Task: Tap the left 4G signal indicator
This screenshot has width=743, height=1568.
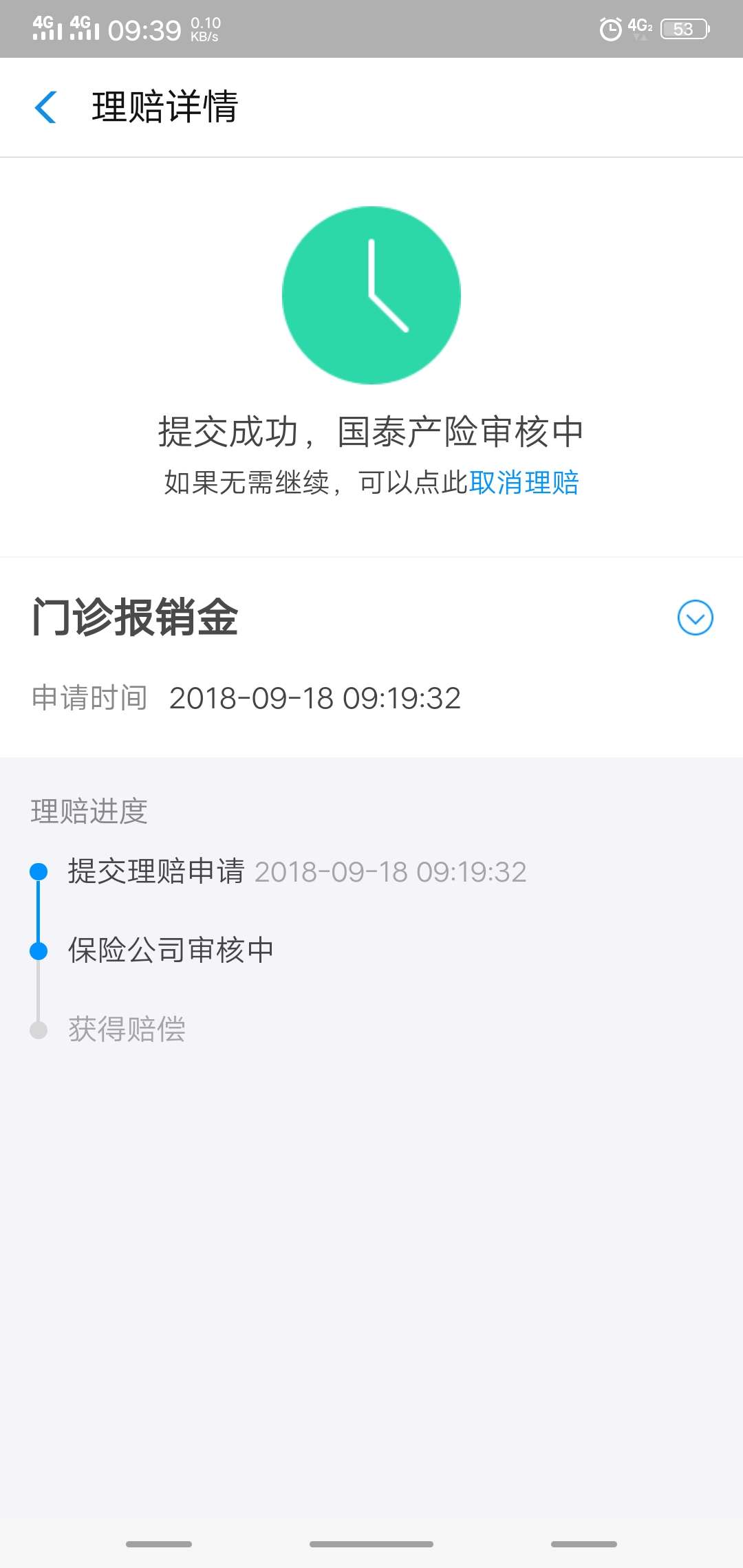Action: point(47,28)
